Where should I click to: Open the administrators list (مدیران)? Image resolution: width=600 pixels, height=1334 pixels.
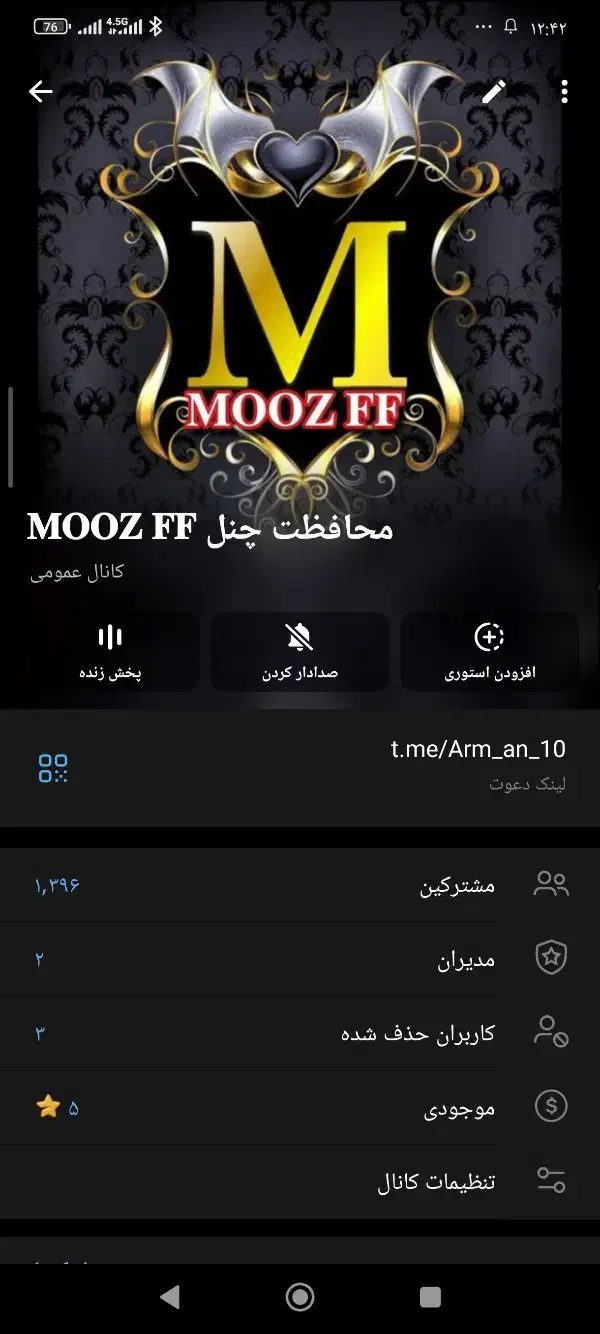click(300, 959)
